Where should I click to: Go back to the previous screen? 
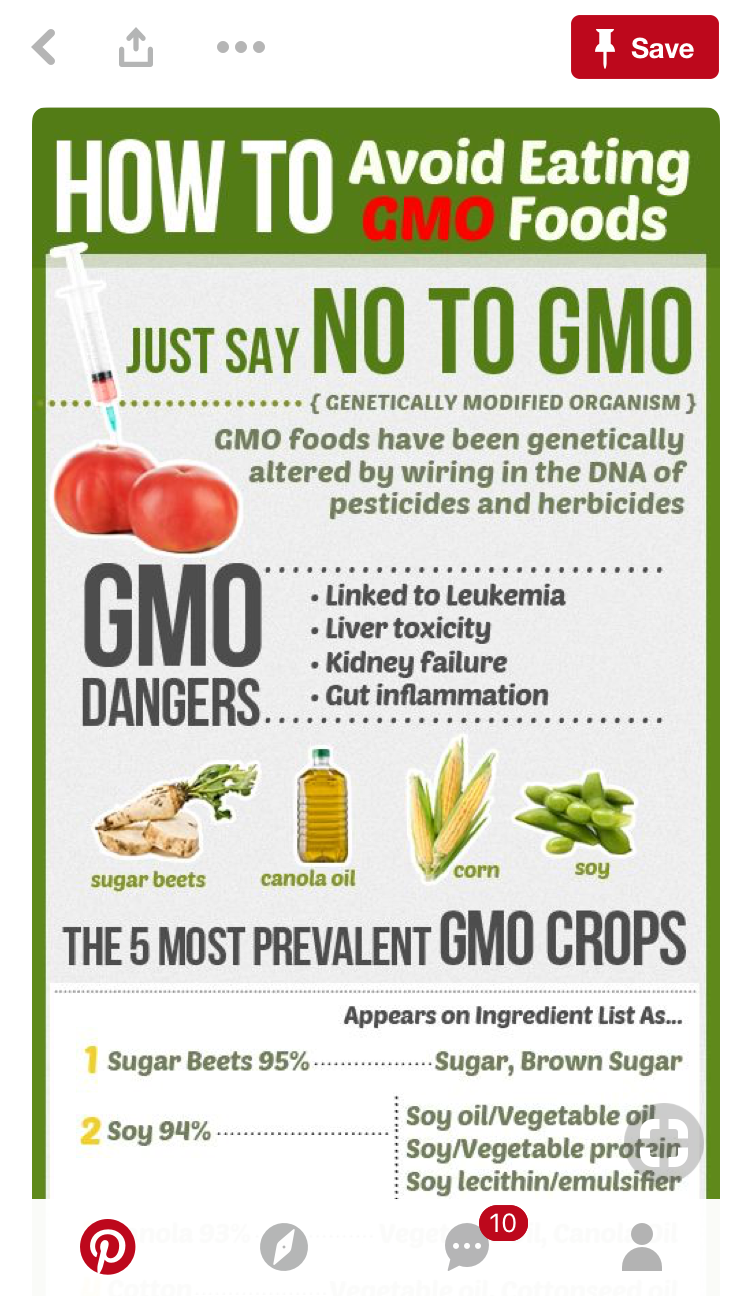click(x=44, y=47)
